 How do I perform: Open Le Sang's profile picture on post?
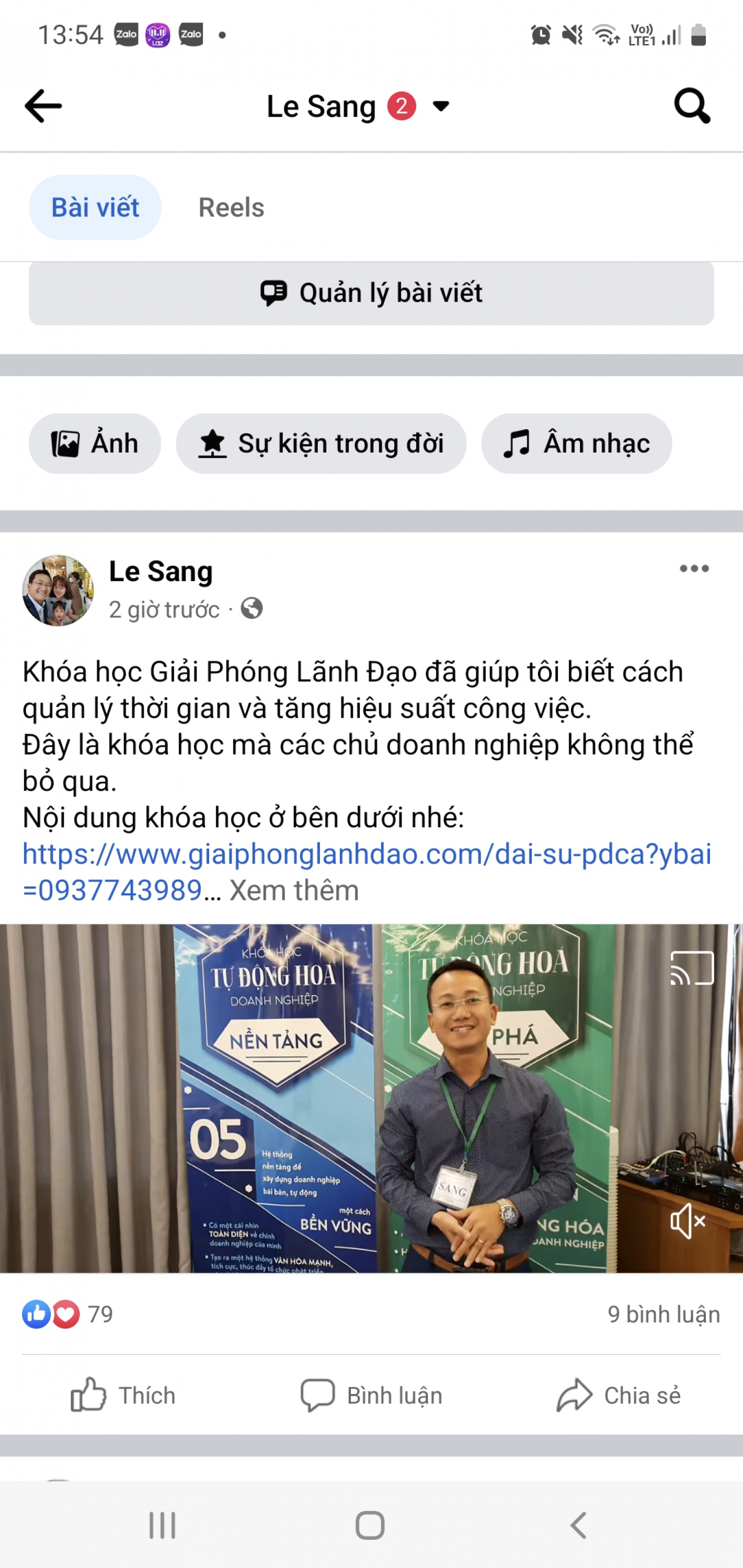(58, 590)
